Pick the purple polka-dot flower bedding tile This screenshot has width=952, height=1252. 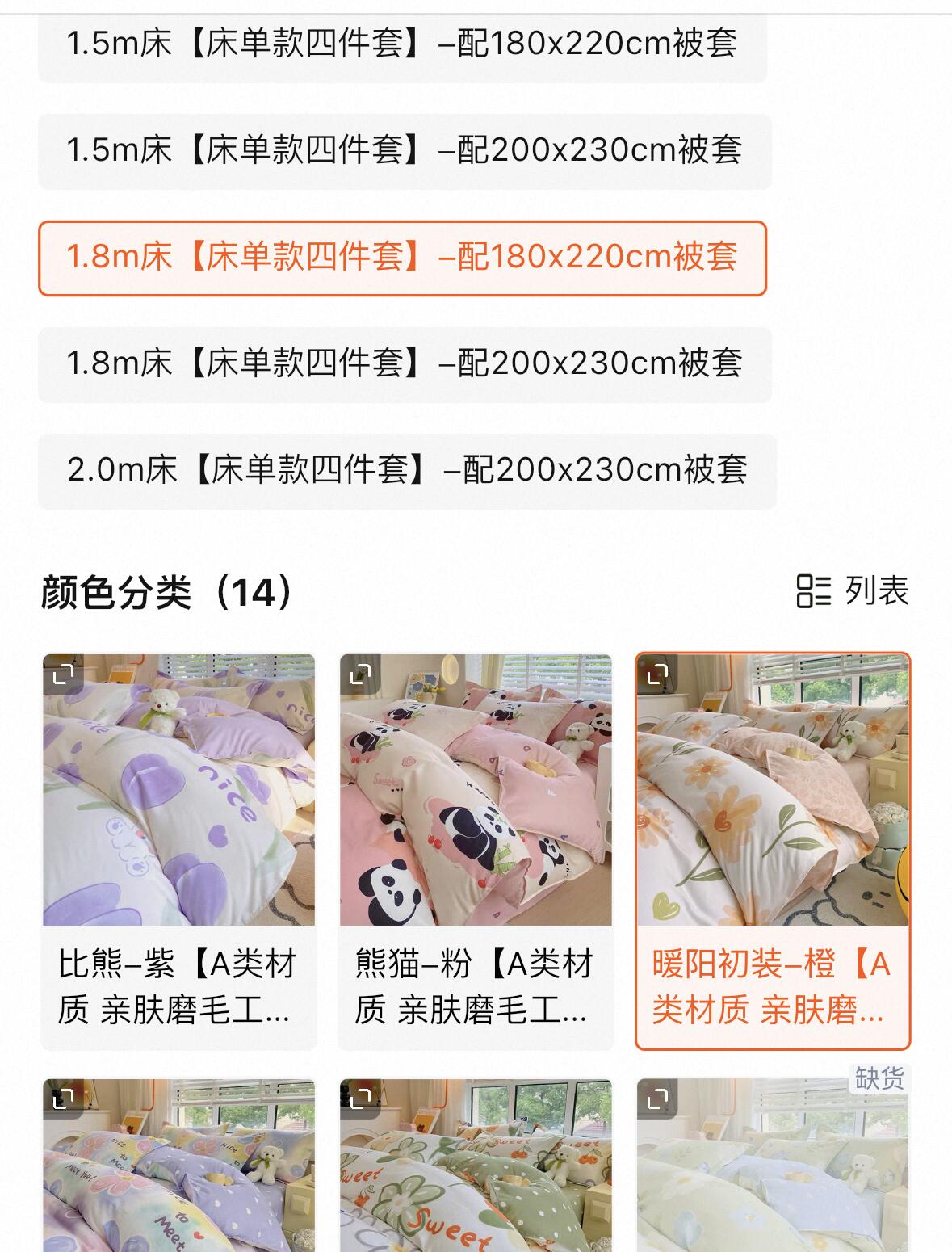(x=178, y=1171)
